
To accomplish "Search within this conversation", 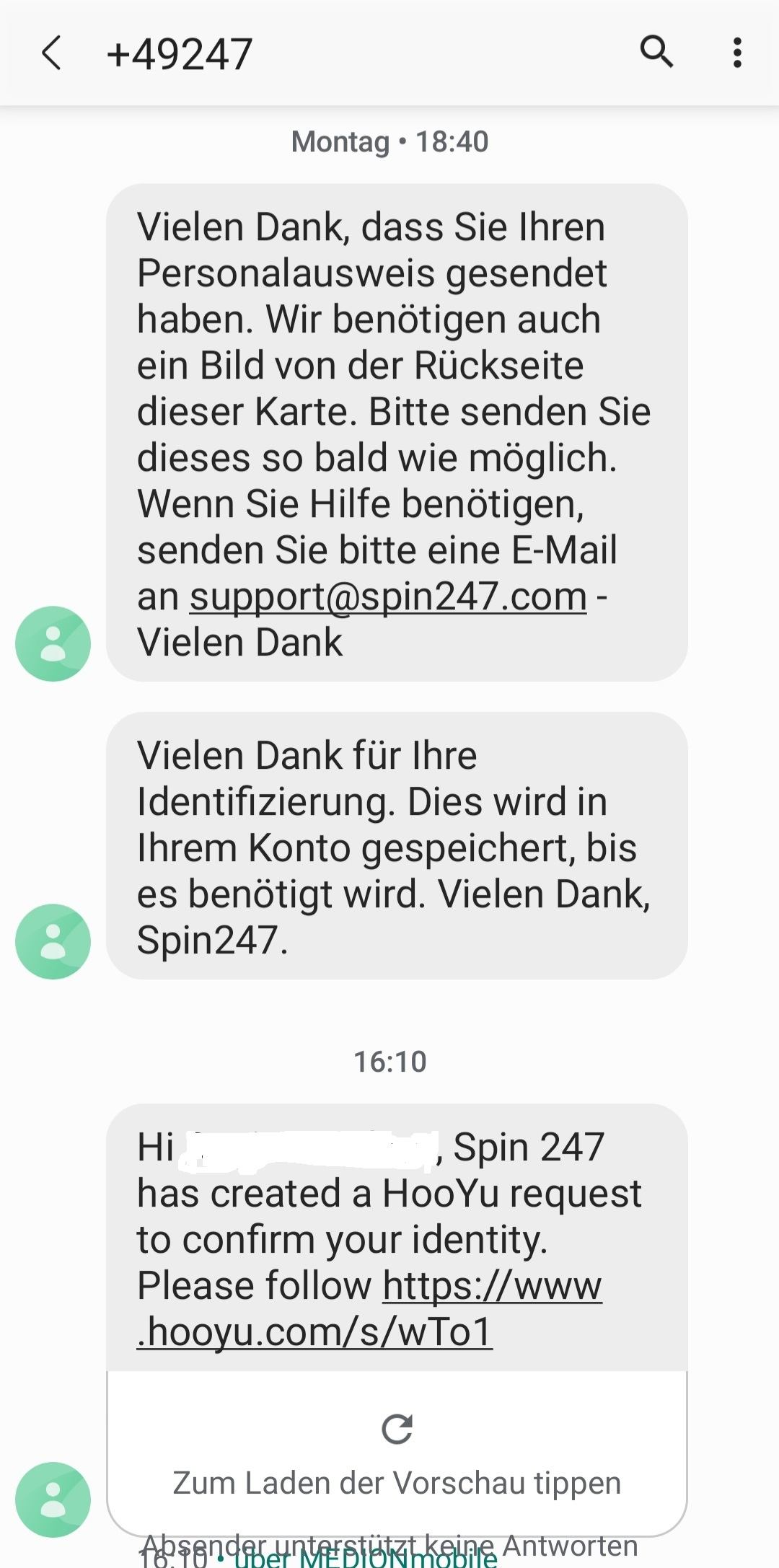I will pyautogui.click(x=656, y=53).
